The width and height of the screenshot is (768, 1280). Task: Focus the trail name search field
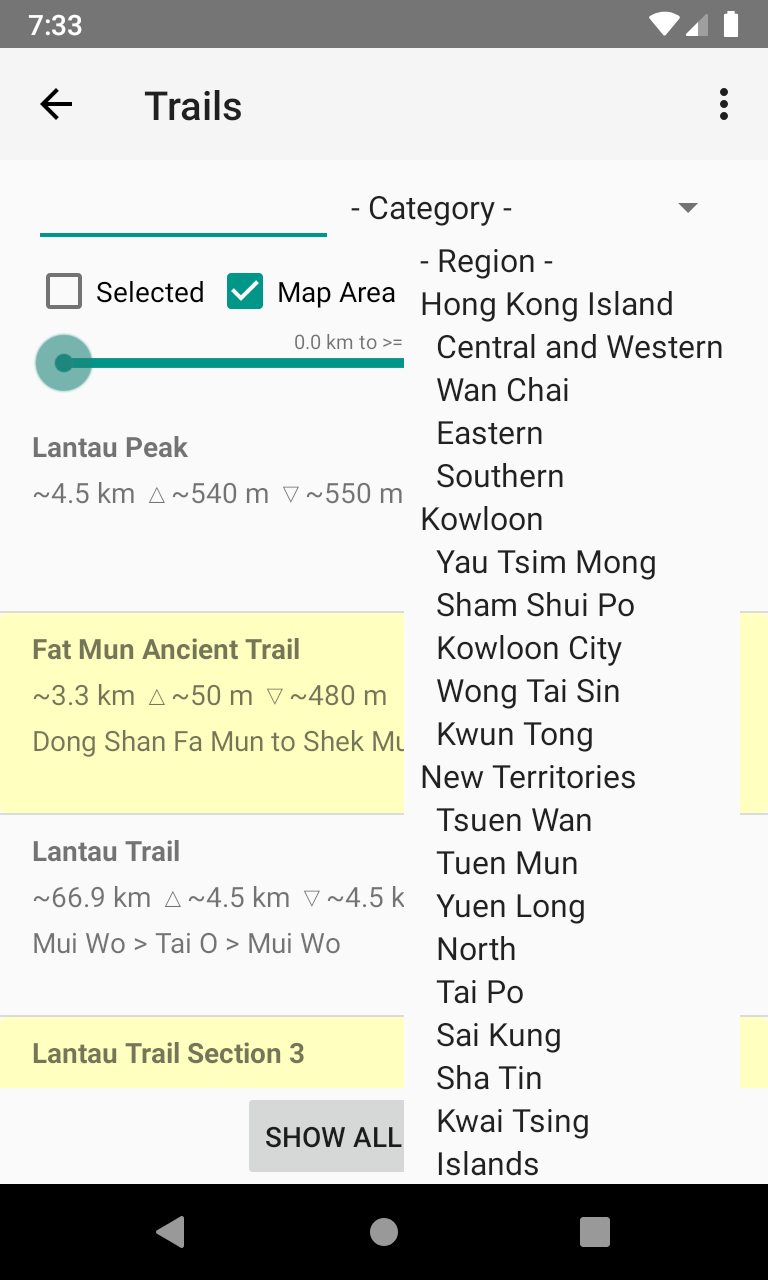coord(183,208)
